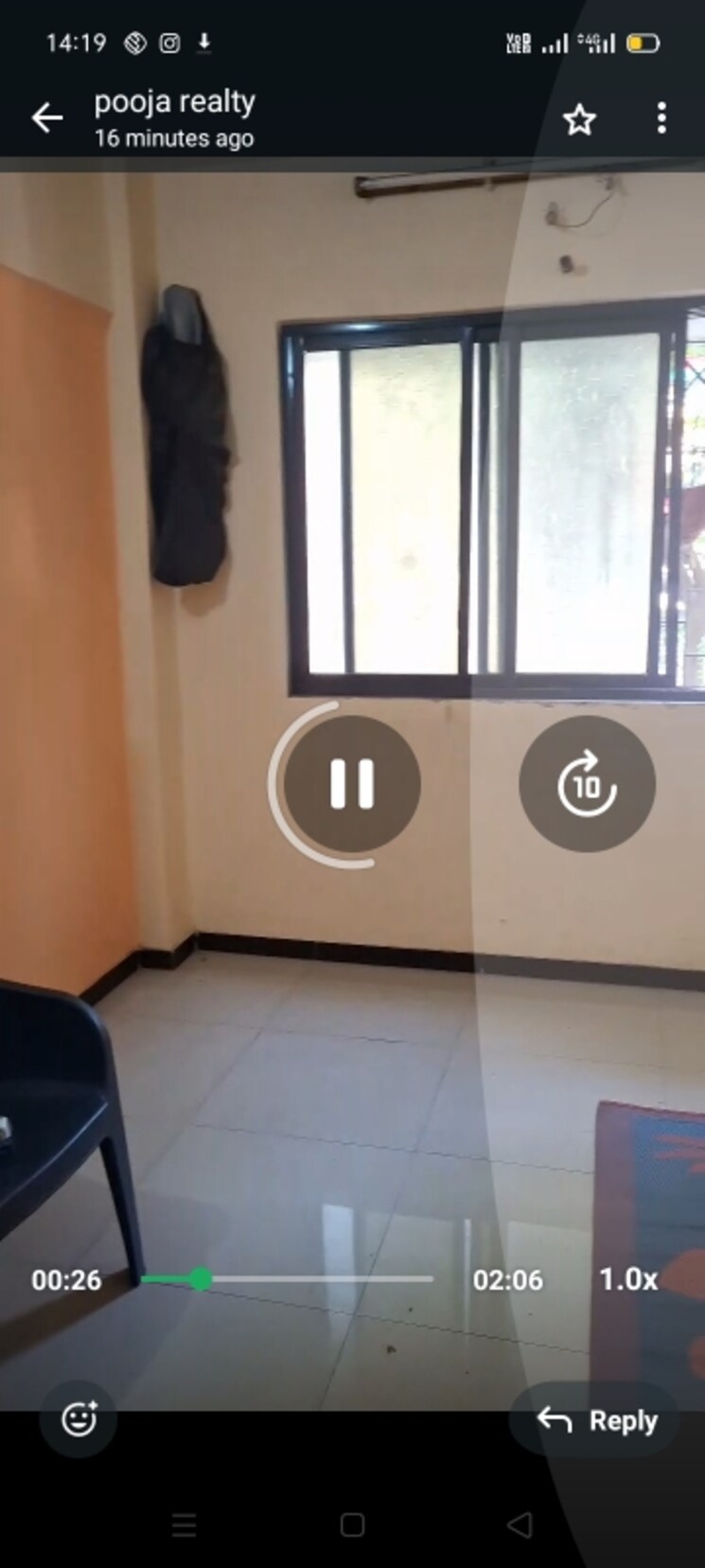Tap the video seek bar
This screenshot has height=1568, width=705.
(287, 1279)
